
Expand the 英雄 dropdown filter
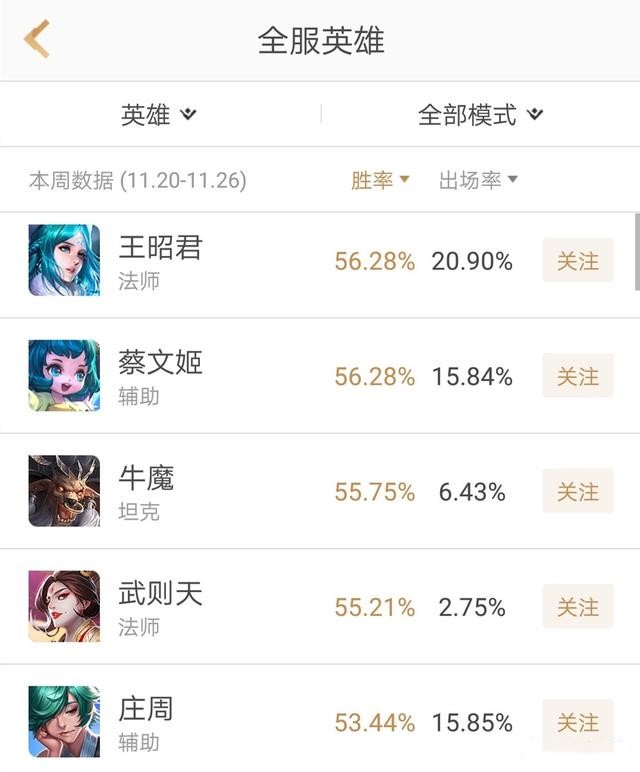pyautogui.click(x=159, y=115)
